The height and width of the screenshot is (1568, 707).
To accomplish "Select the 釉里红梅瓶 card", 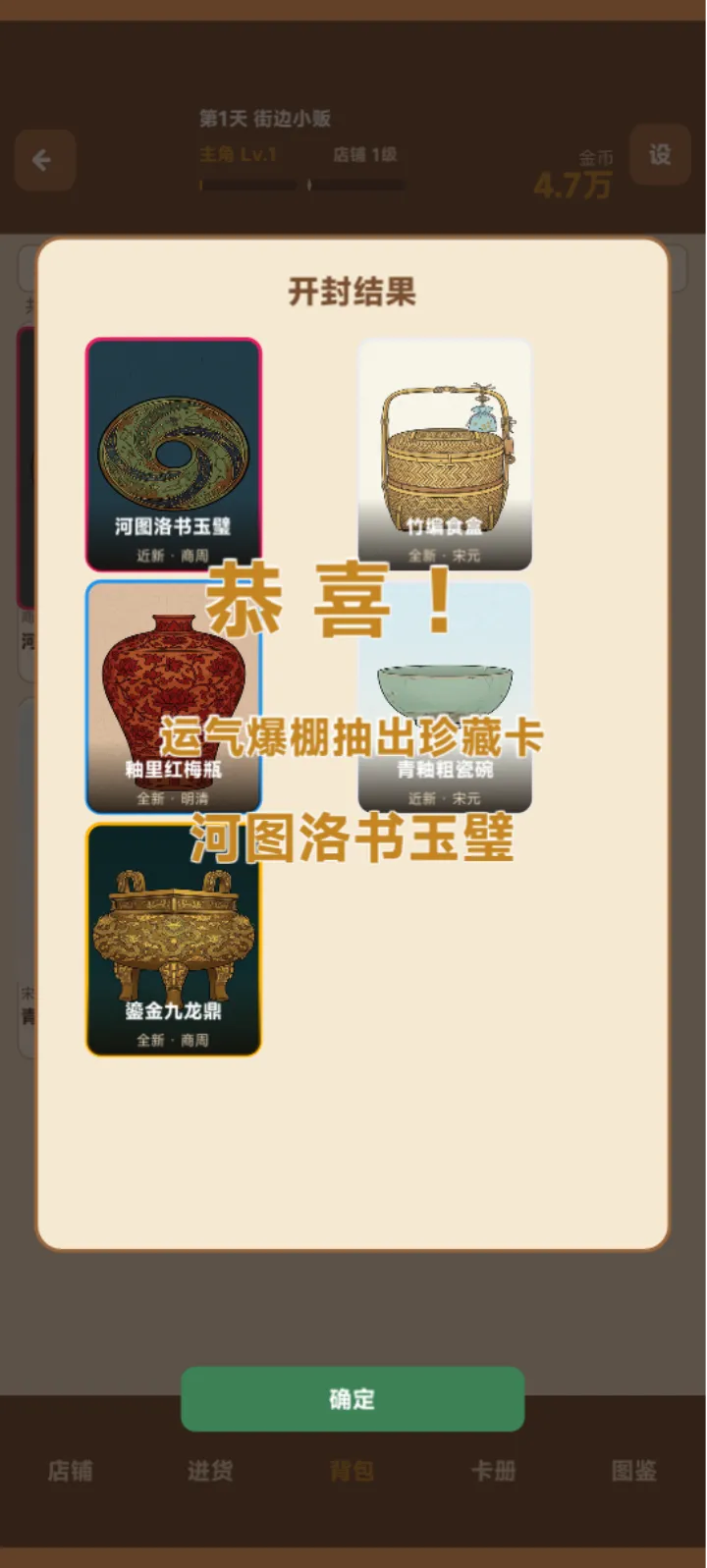I will point(174,697).
